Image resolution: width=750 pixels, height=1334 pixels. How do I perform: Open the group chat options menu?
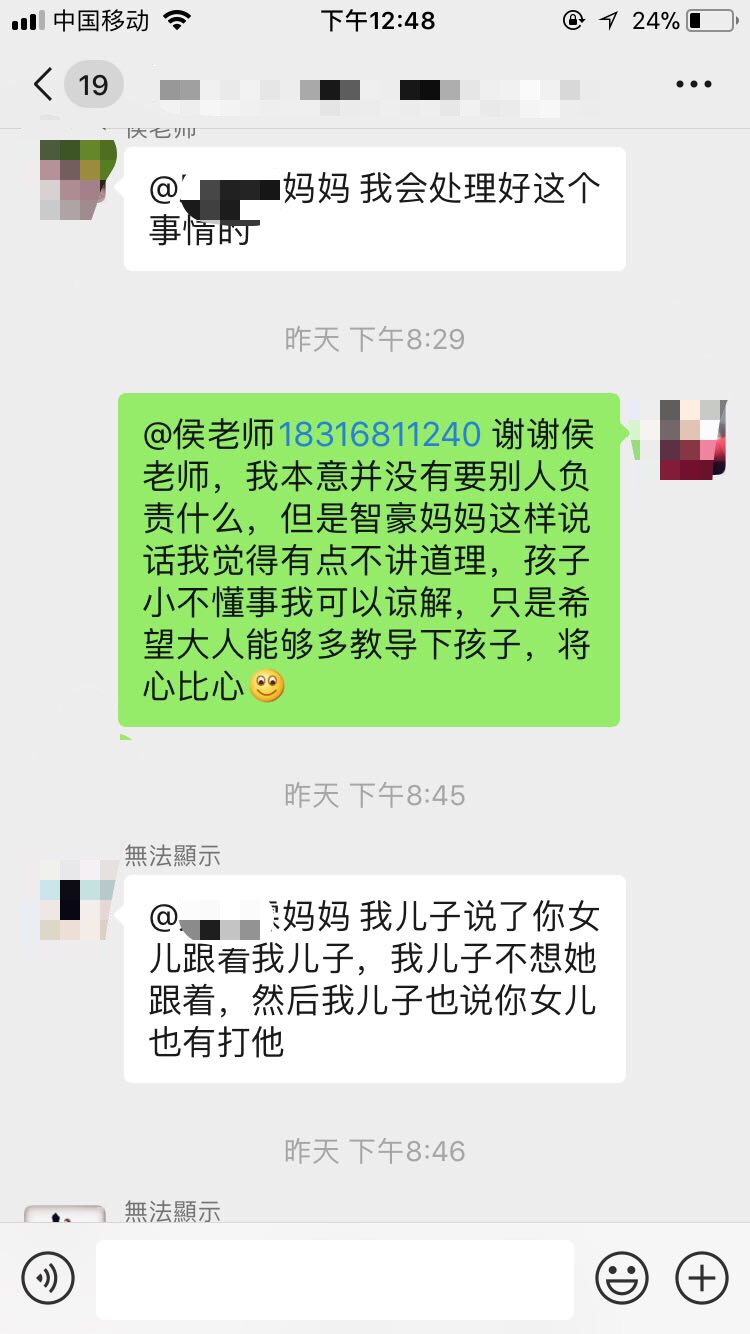tap(693, 85)
